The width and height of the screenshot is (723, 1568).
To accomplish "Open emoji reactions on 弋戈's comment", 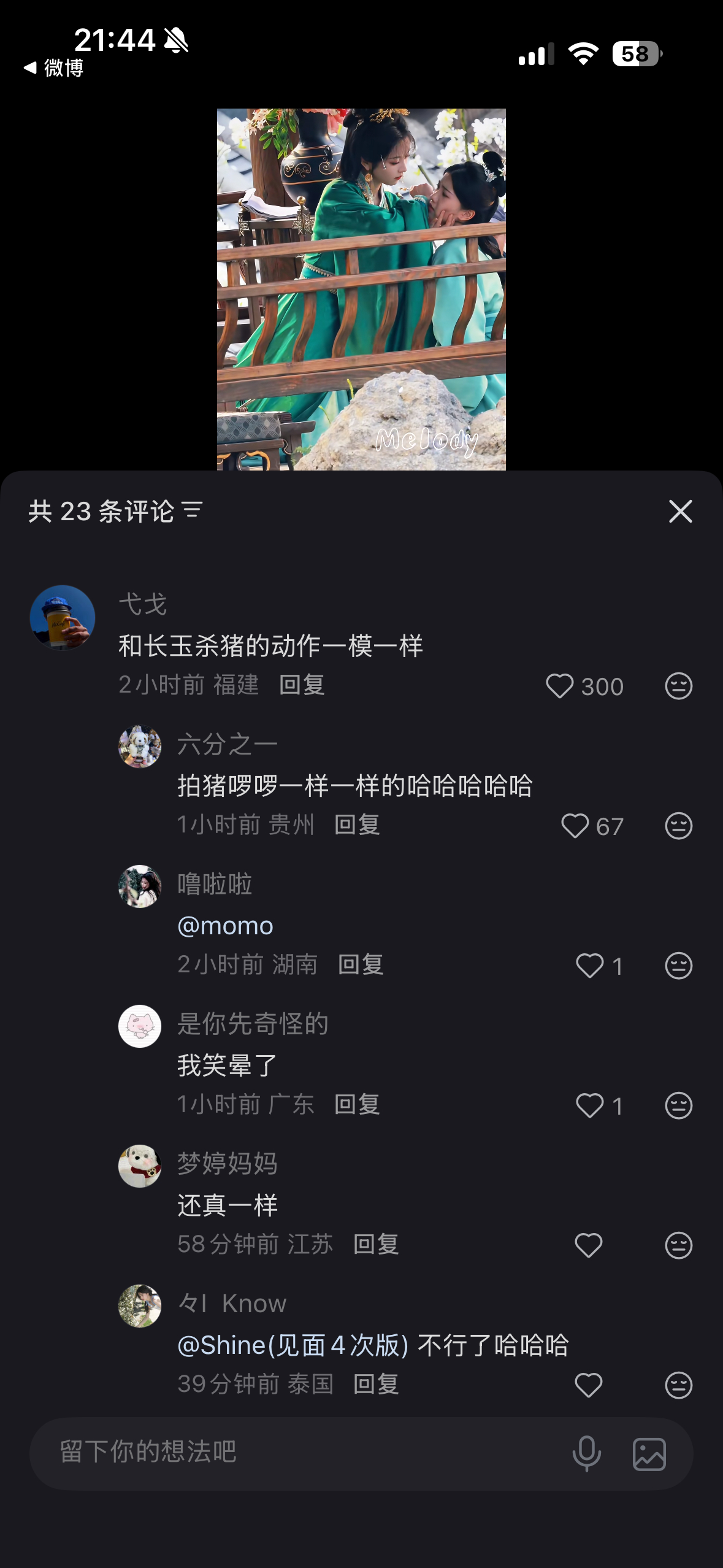I will [677, 686].
